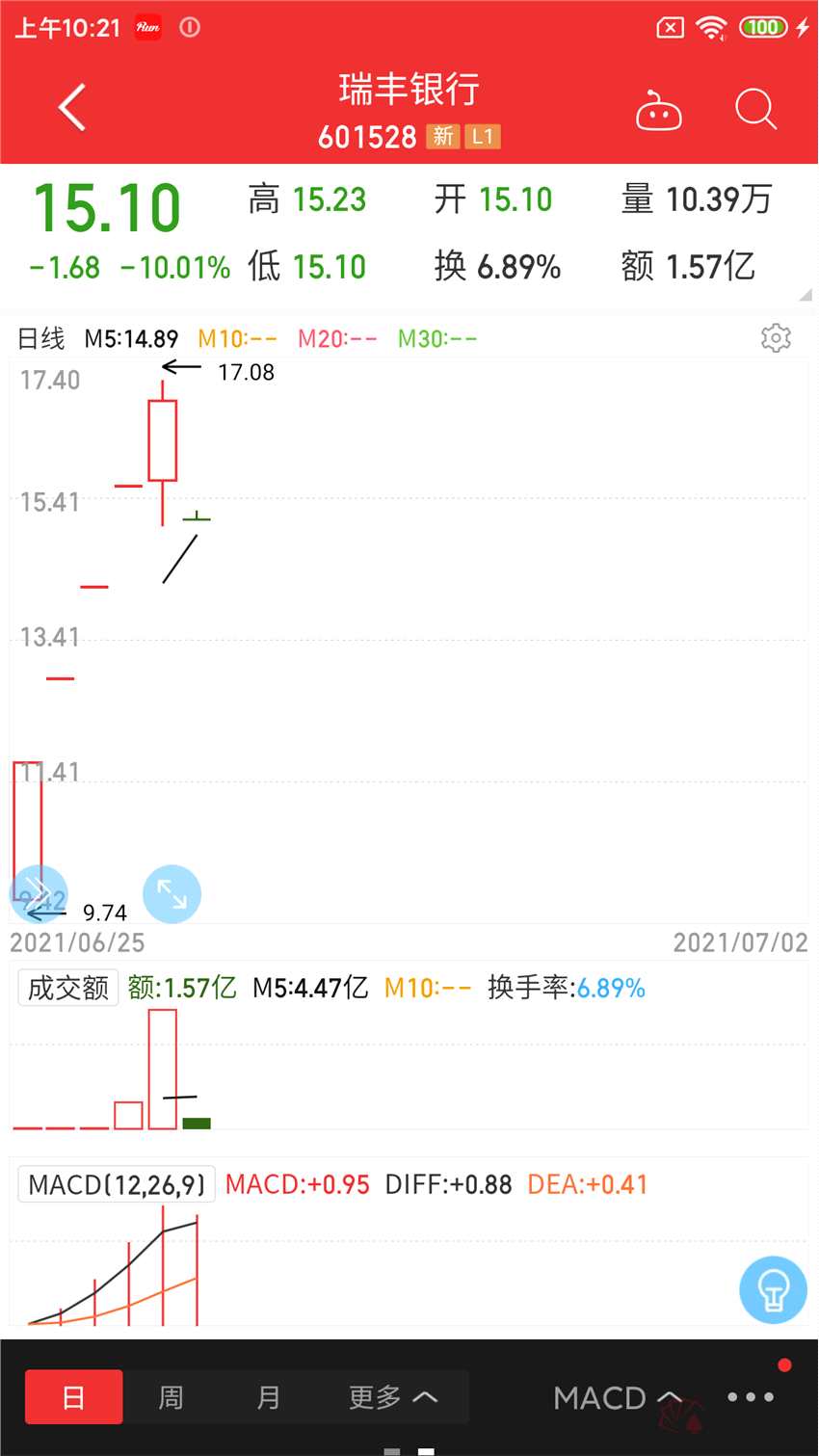Expand 更多 chart period options
819x1456 pixels.
[392, 1397]
